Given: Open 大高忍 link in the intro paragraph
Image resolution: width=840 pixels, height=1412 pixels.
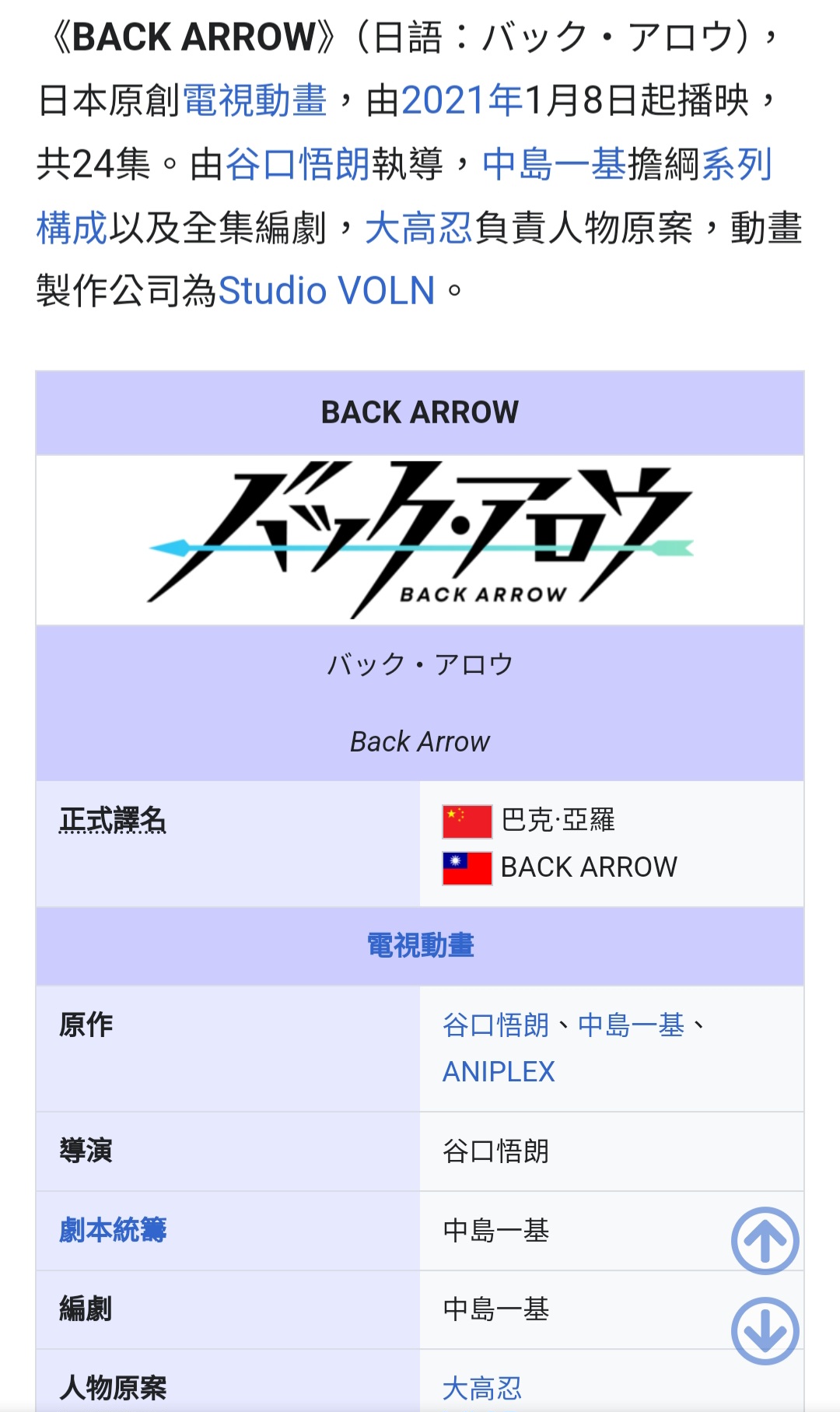Looking at the screenshot, I should [418, 229].
